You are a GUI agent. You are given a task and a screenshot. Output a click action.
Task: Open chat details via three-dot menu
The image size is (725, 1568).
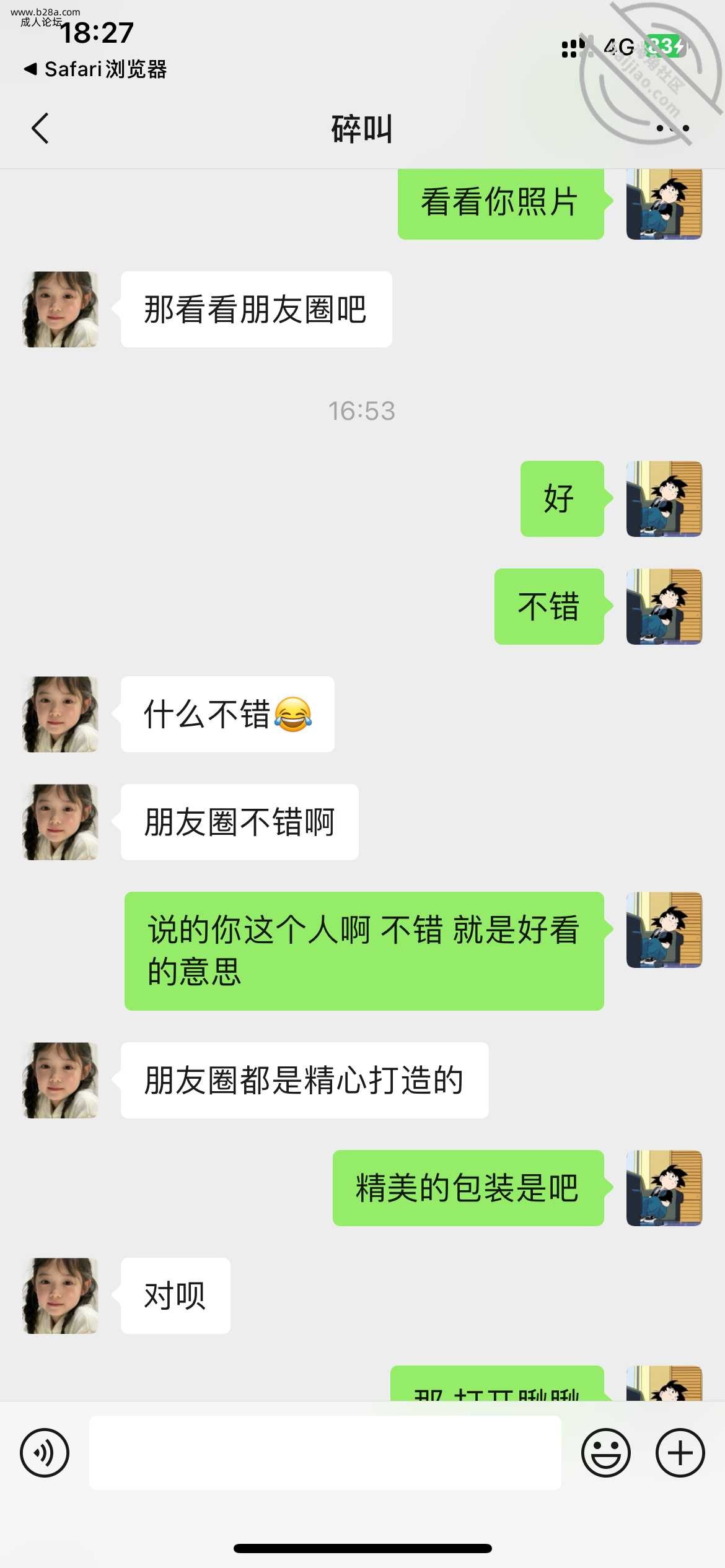coord(672,129)
